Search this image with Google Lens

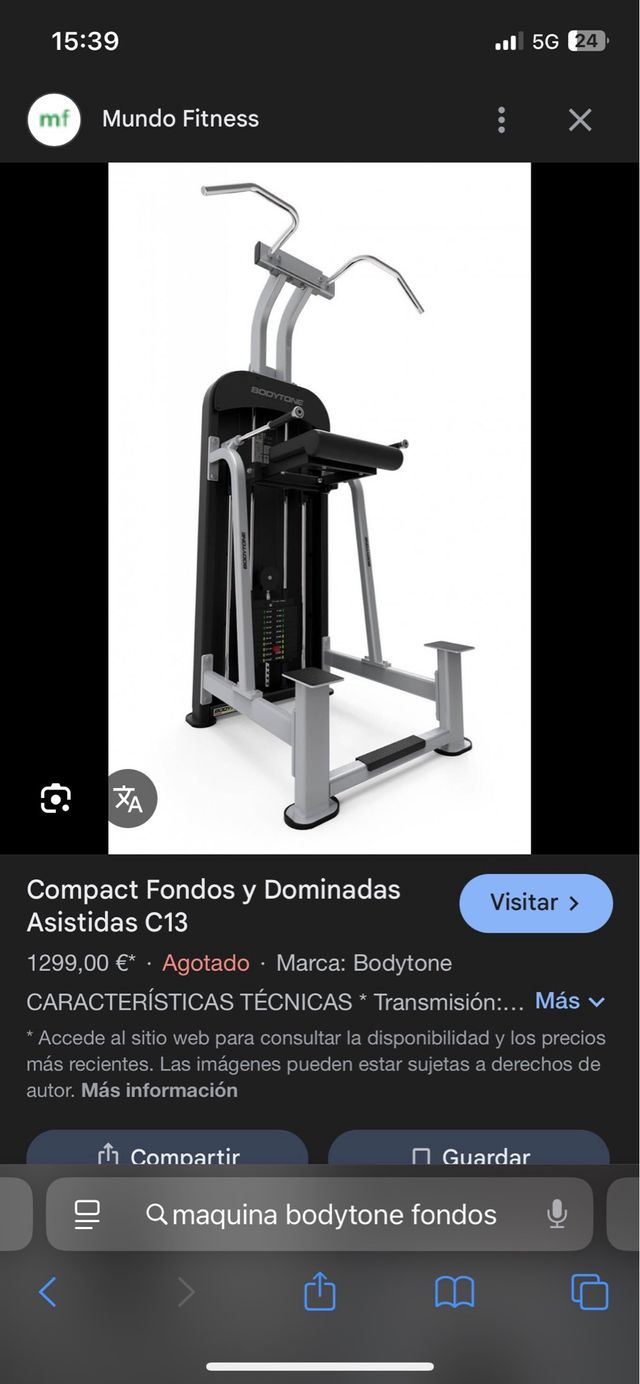pos(55,798)
